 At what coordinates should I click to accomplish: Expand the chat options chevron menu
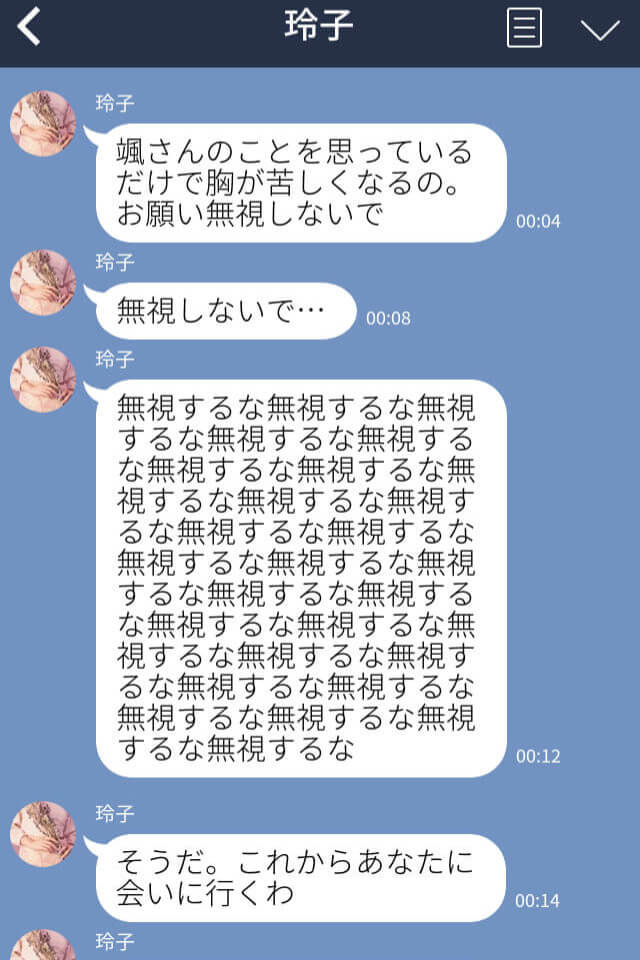tap(600, 30)
